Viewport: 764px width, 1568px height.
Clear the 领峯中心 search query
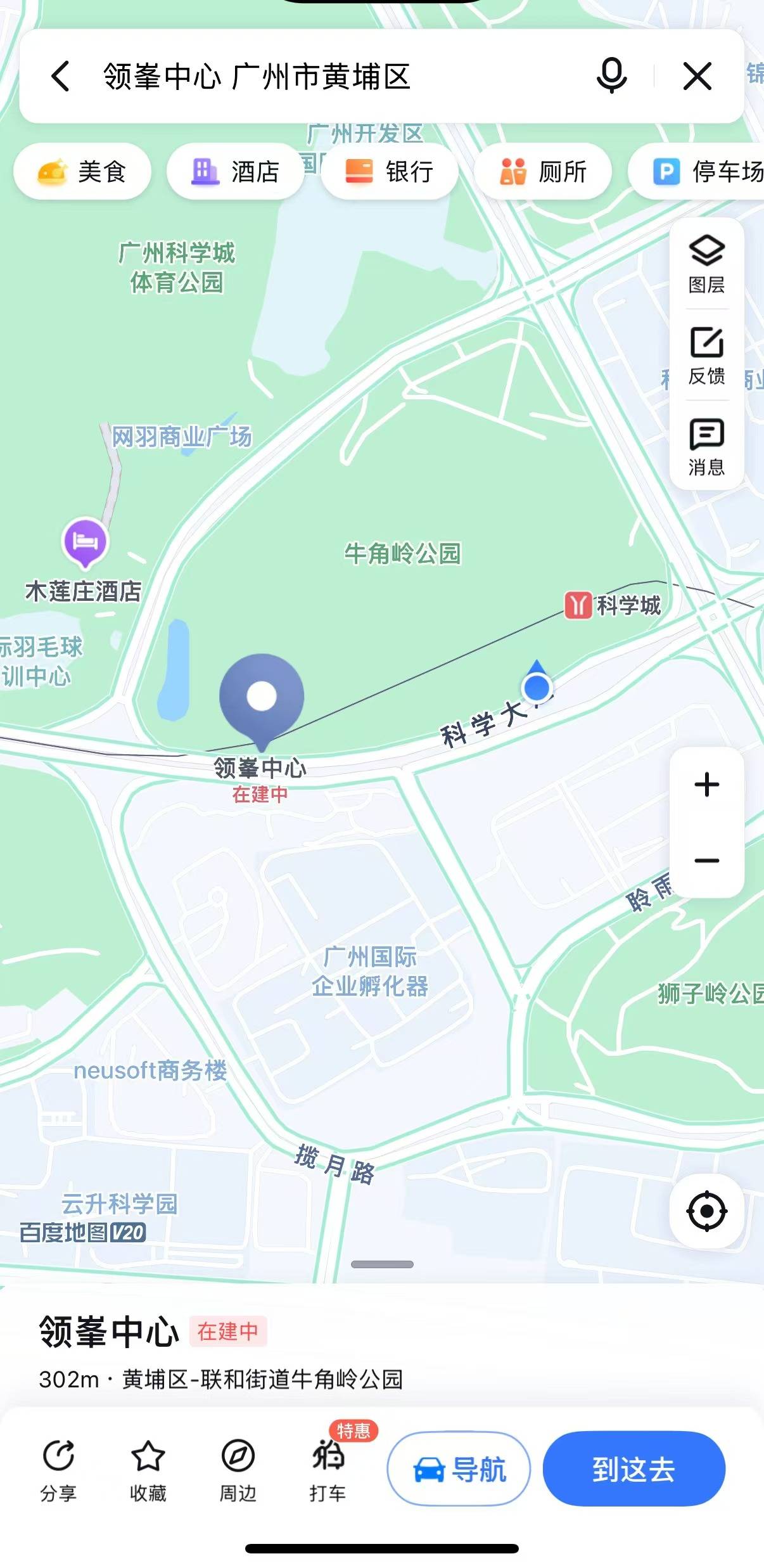(x=697, y=77)
